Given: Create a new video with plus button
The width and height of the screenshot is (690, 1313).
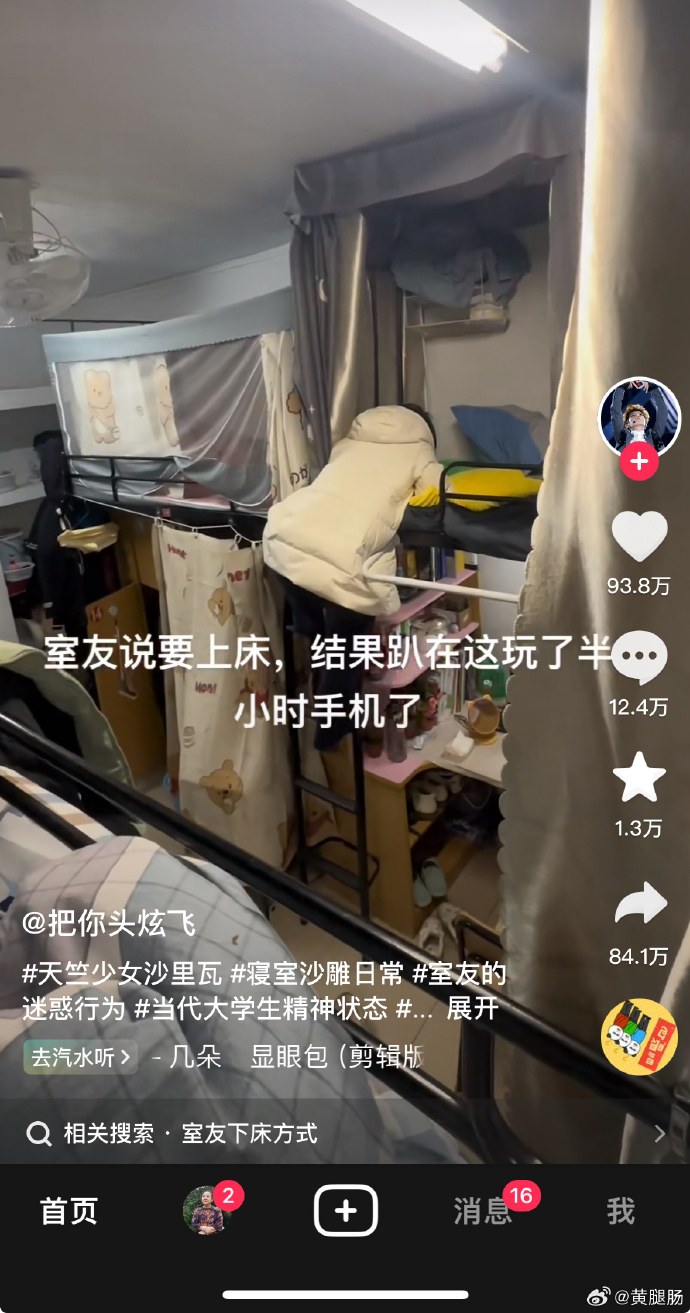Looking at the screenshot, I should [345, 1211].
